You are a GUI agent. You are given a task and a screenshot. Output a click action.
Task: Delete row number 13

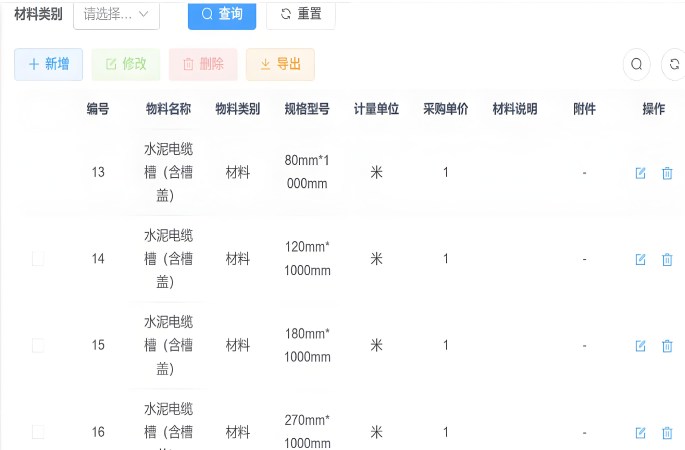(667, 173)
